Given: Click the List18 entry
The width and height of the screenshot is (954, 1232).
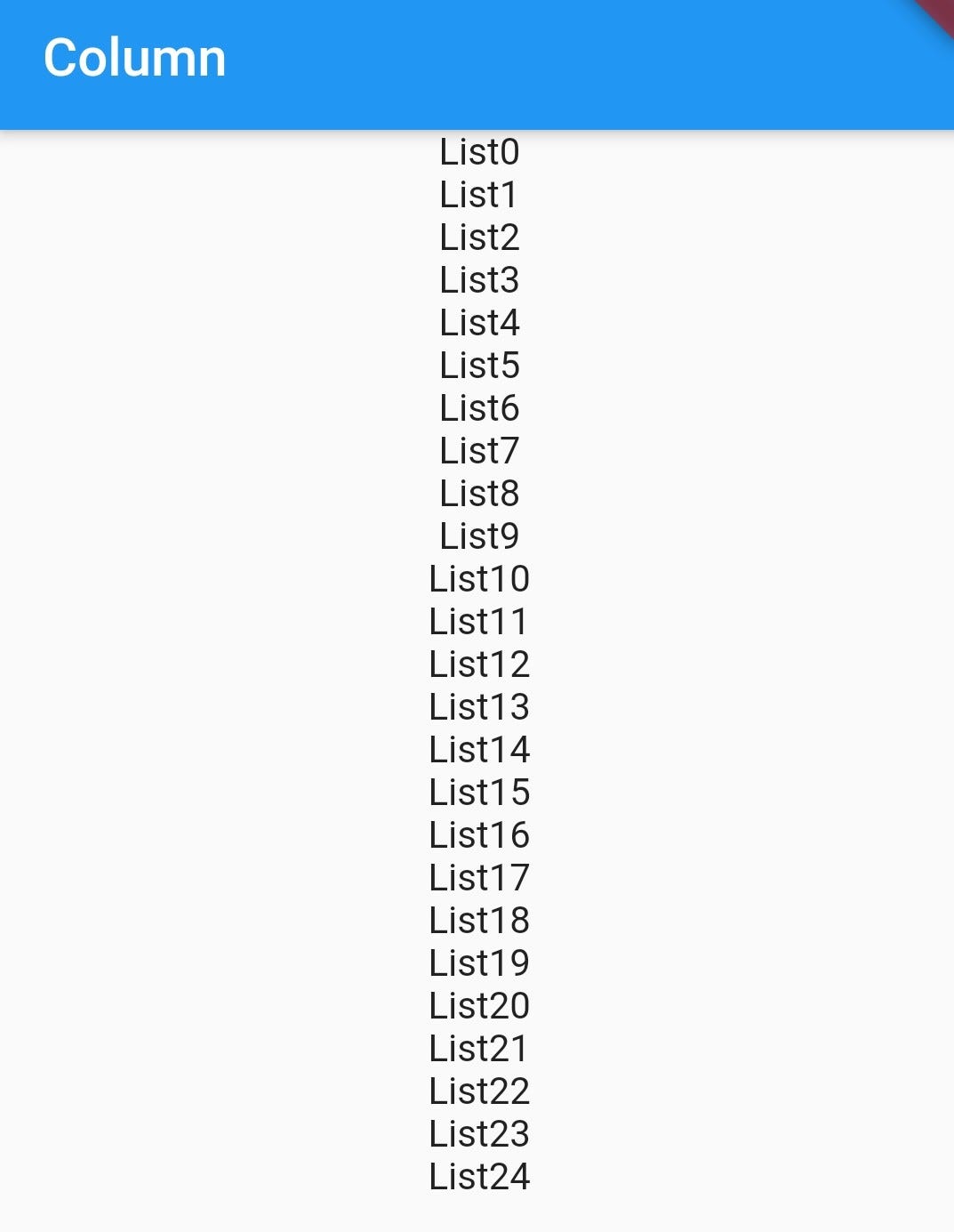Looking at the screenshot, I should (479, 921).
